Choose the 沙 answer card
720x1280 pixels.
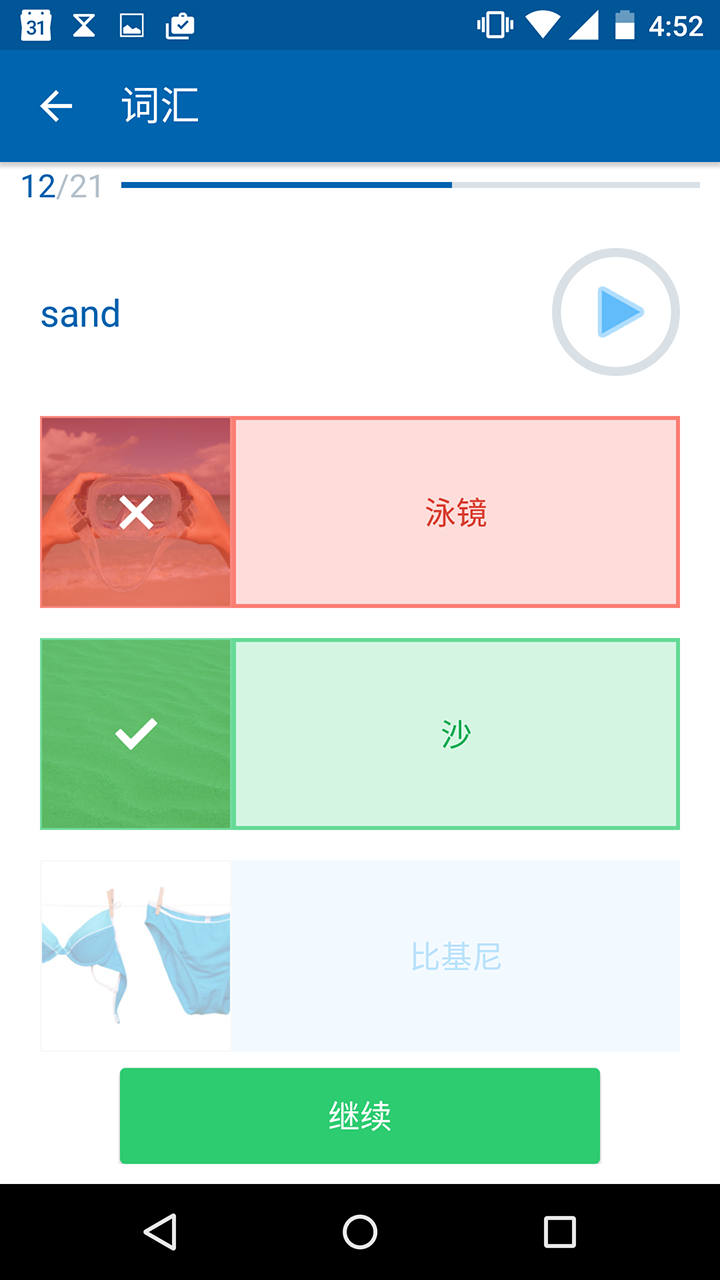[360, 734]
